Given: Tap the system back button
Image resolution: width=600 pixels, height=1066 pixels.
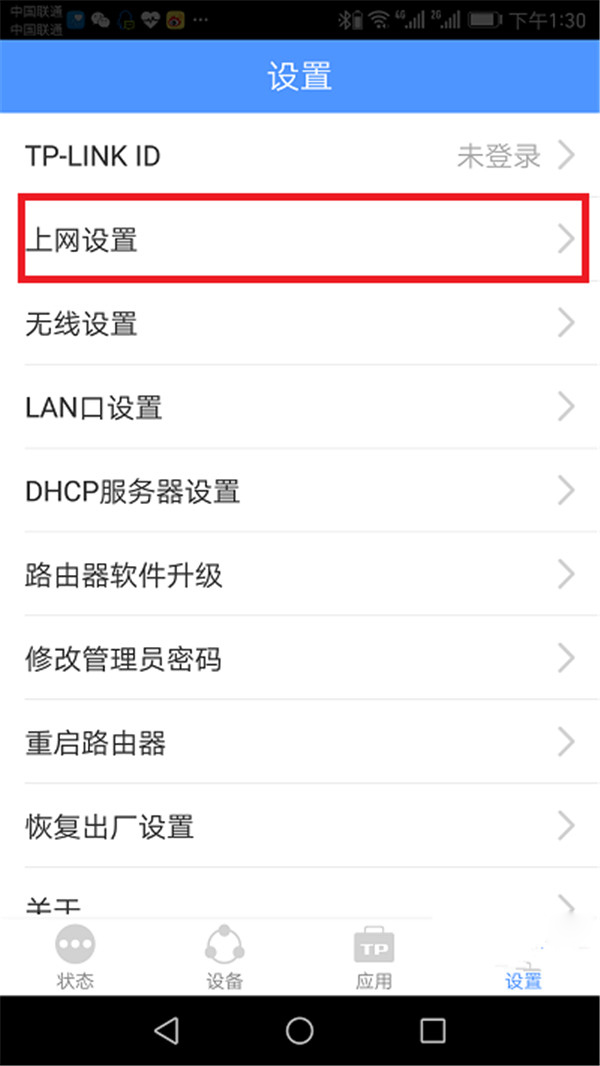Looking at the screenshot, I should tap(167, 1030).
